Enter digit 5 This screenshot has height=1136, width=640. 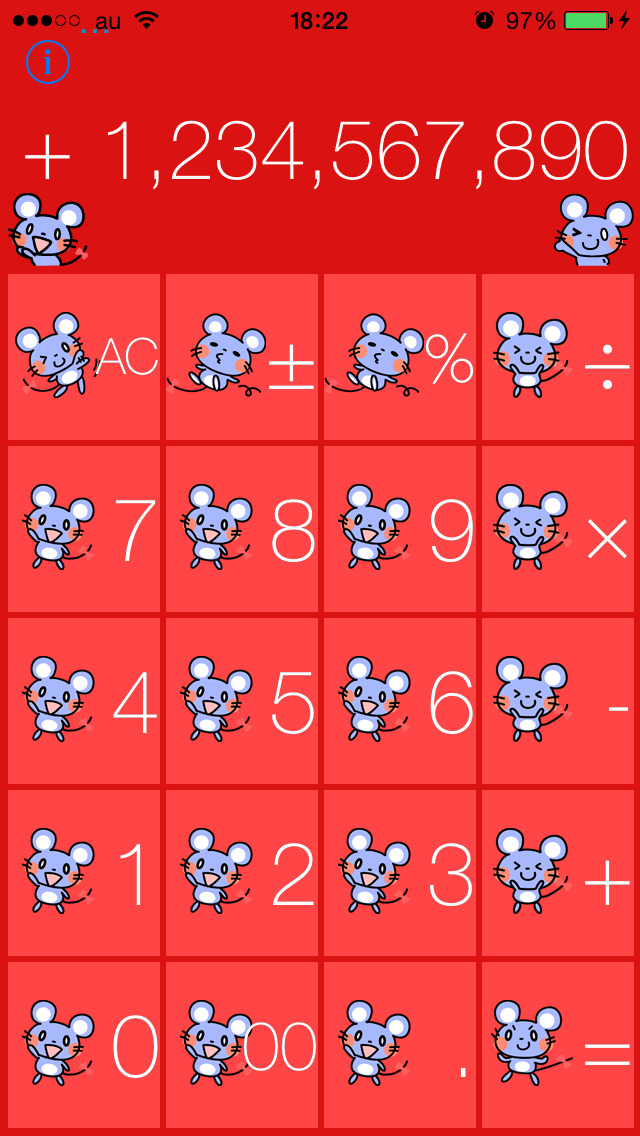[242, 701]
